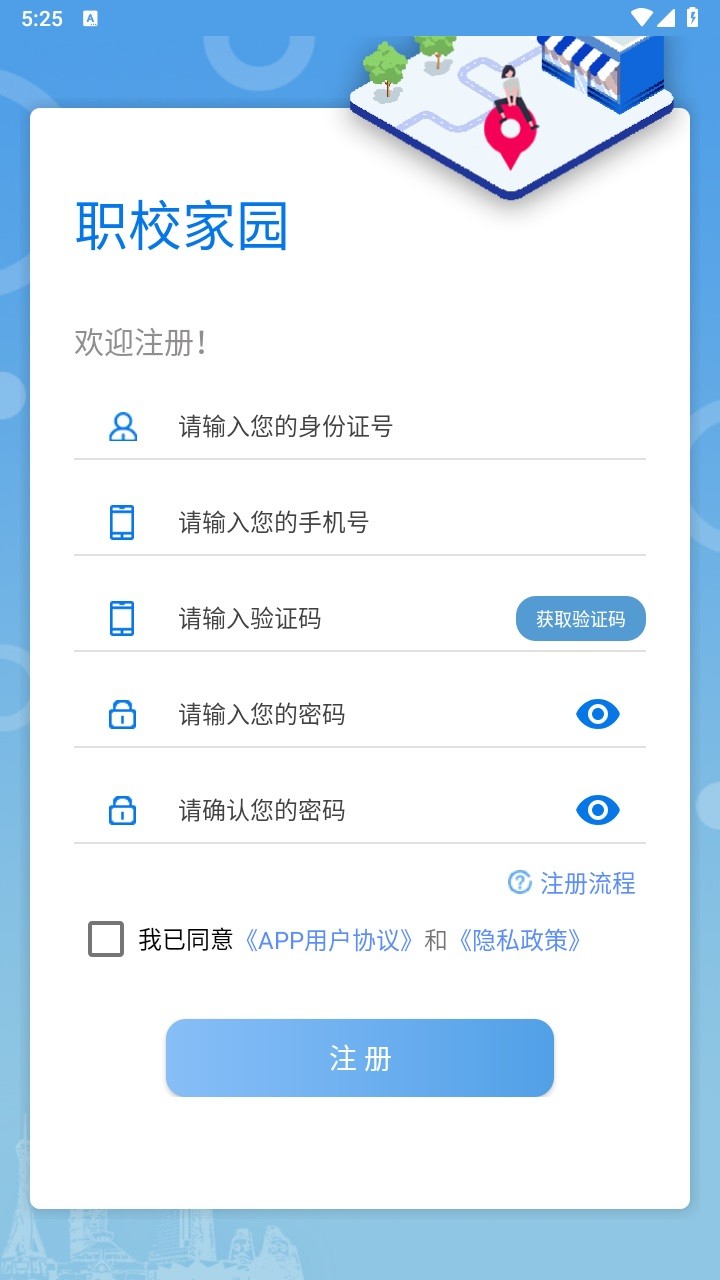Toggle password visibility for 请输入您的密码
The image size is (720, 1280).
click(x=597, y=714)
